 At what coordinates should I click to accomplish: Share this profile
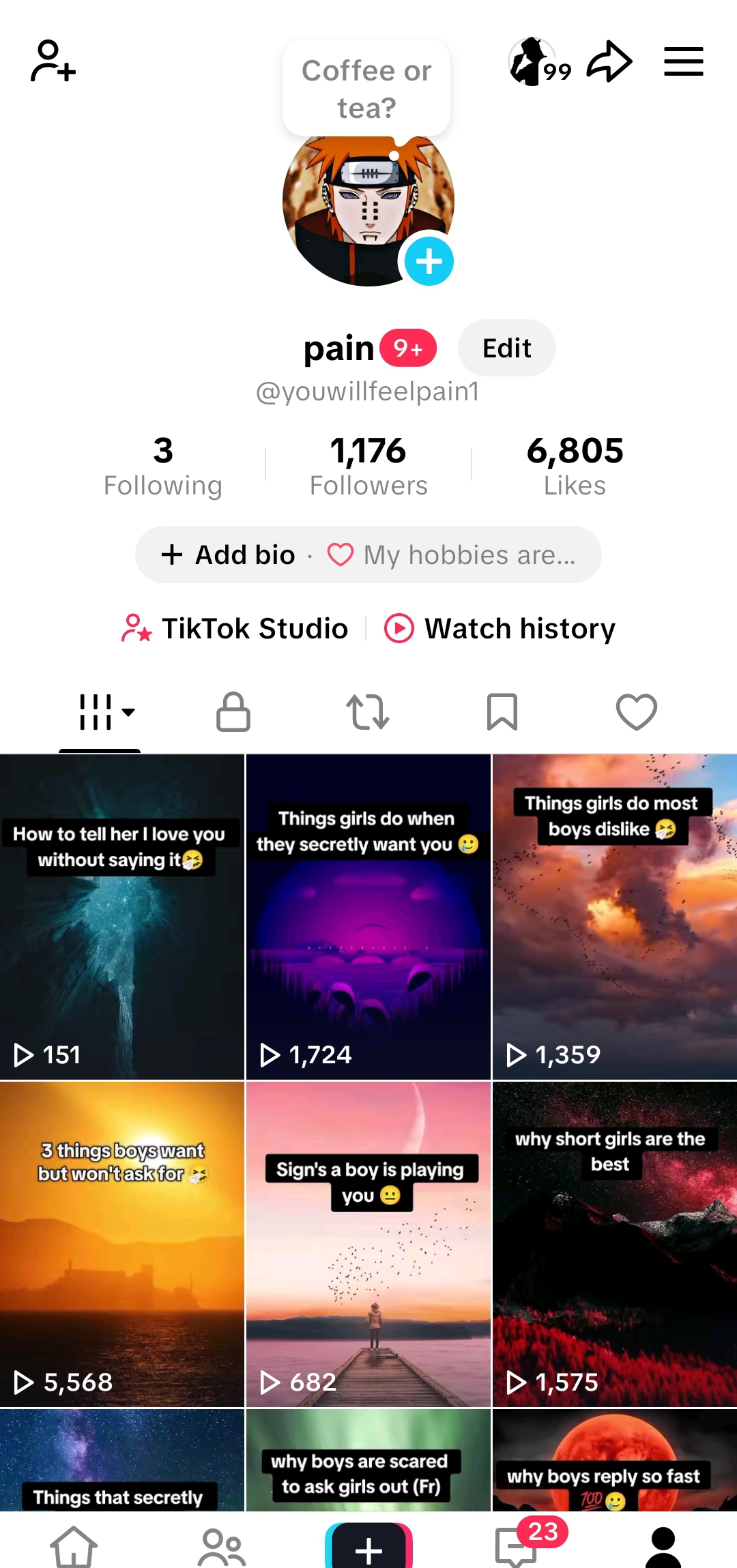[x=609, y=61]
